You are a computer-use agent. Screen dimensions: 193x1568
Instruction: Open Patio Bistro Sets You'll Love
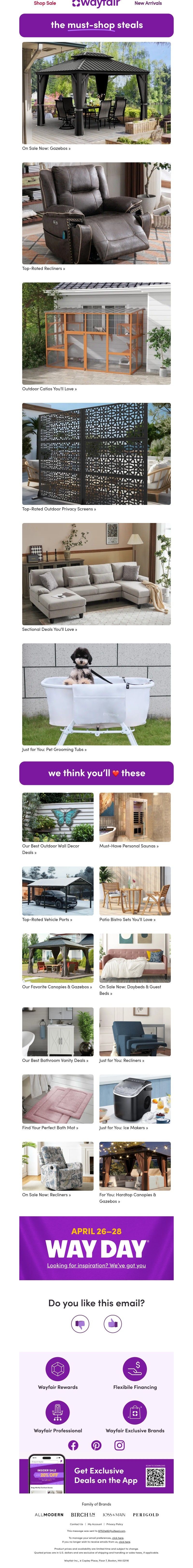(127, 919)
